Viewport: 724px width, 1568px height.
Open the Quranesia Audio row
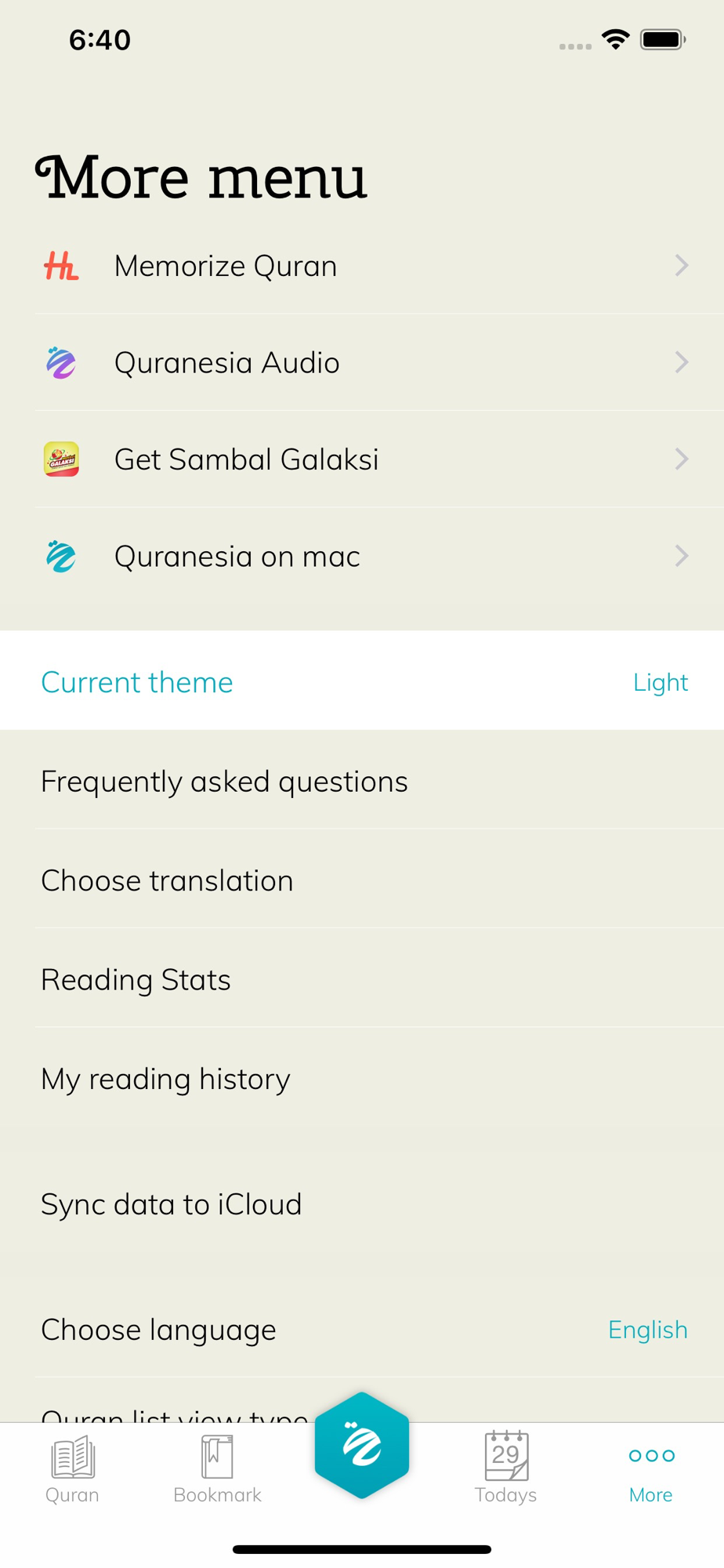point(362,362)
